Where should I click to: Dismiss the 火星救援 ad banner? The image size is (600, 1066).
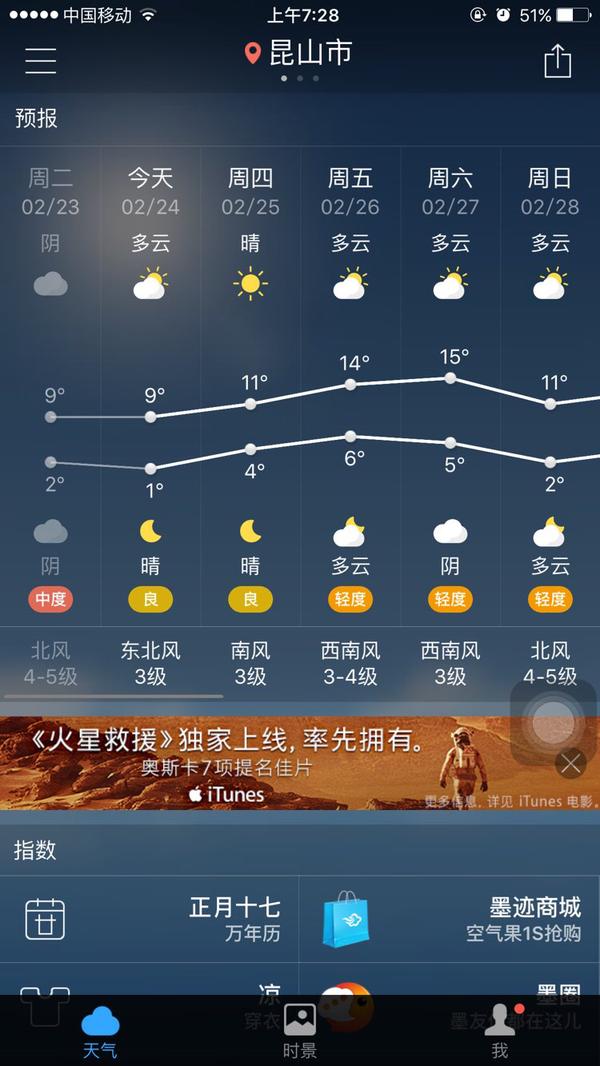(571, 764)
